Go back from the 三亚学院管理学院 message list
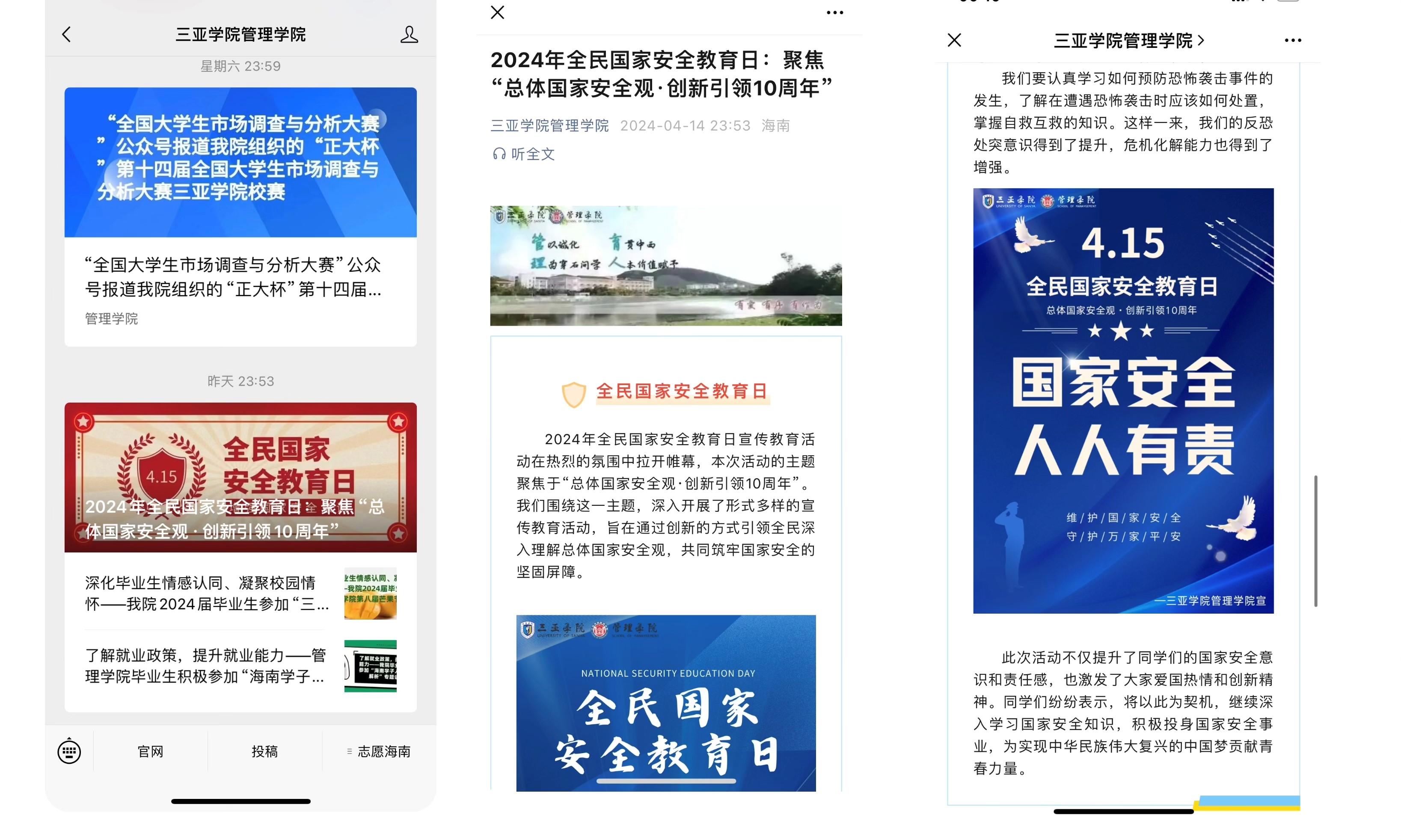This screenshot has width=1401, height=840. coord(66,35)
